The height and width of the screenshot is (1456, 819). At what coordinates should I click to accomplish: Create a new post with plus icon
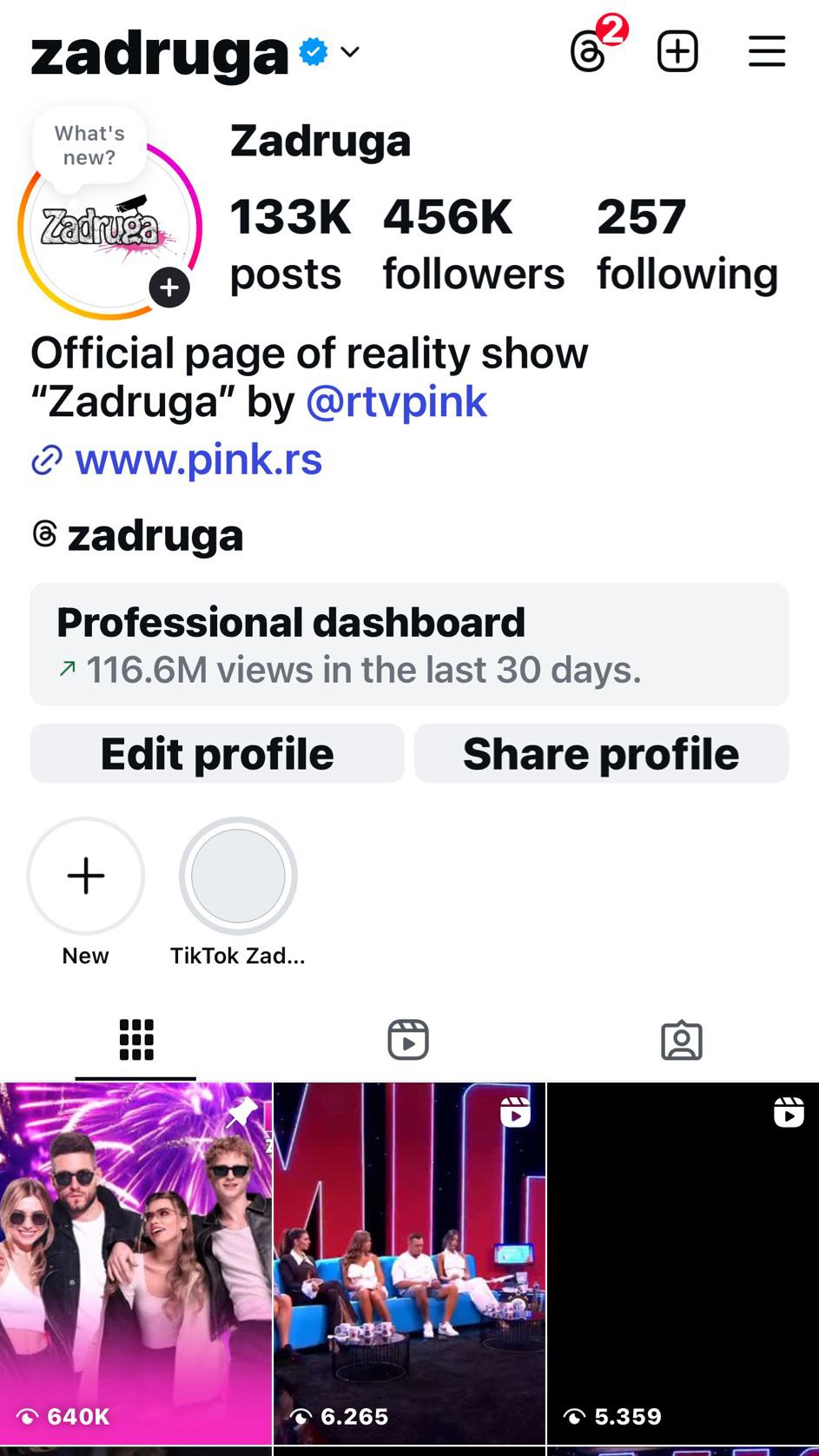[x=677, y=51]
